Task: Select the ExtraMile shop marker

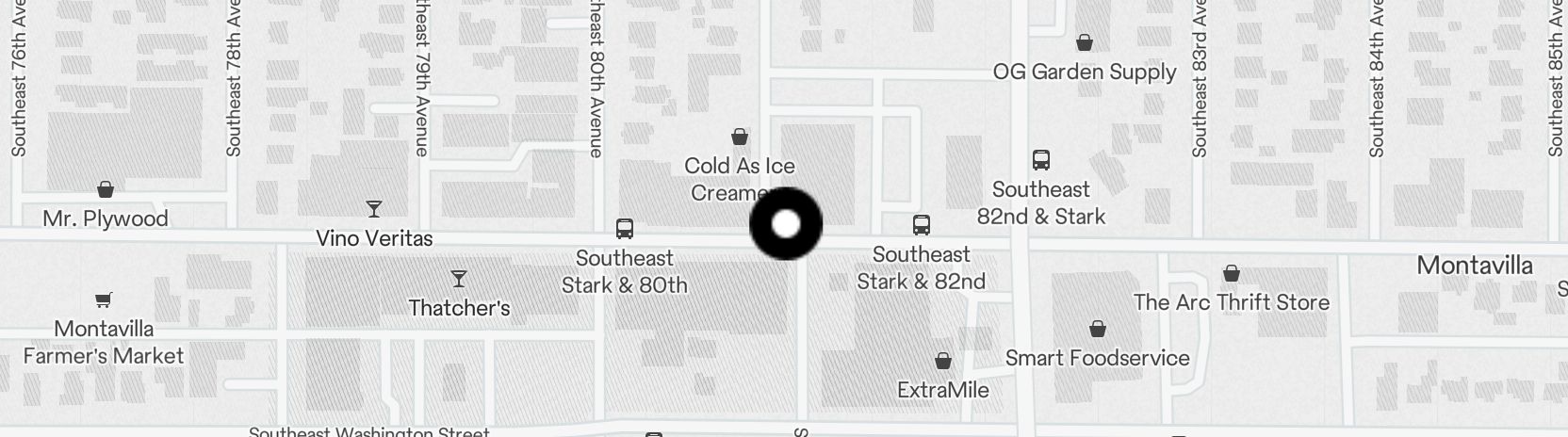Action: (943, 362)
